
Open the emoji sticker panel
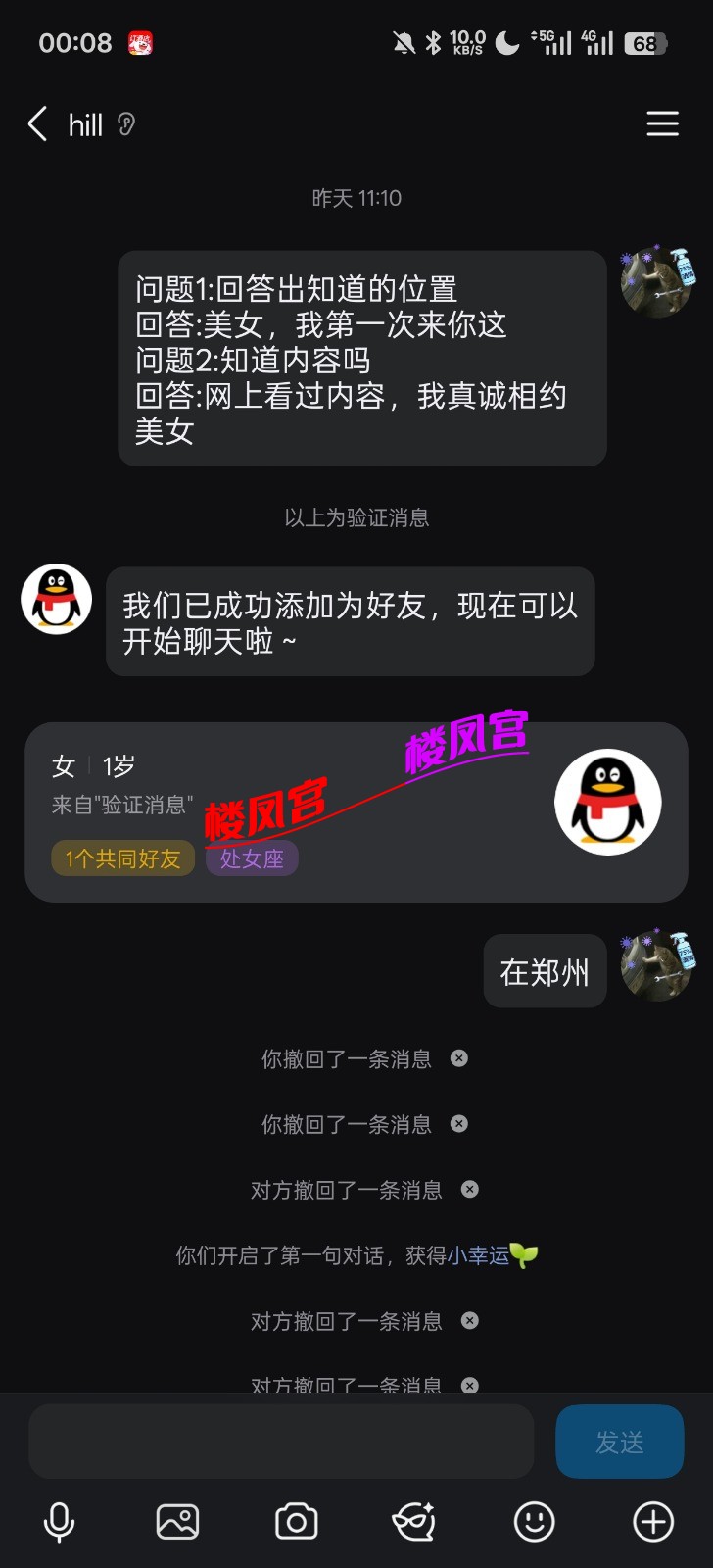pos(534,1522)
